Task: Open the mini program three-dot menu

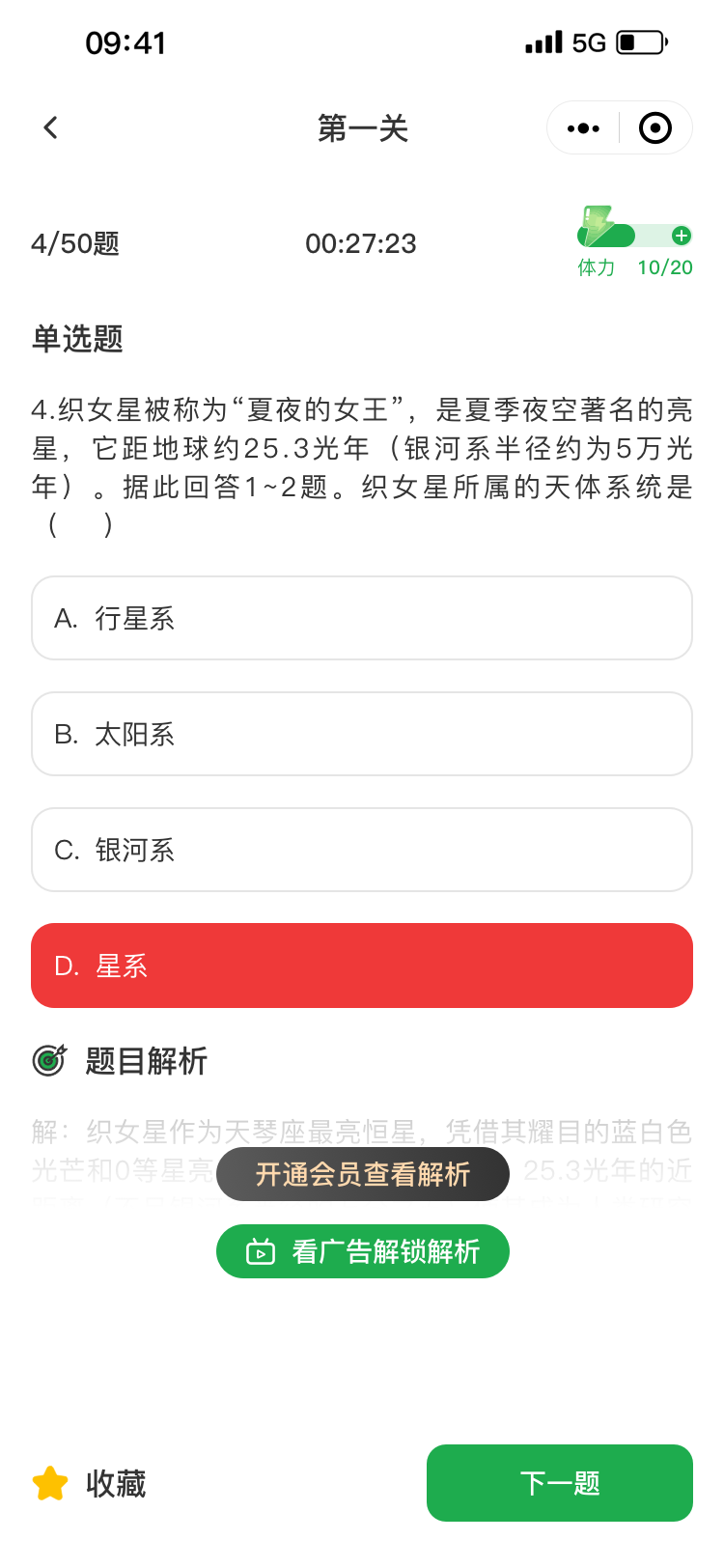Action: coord(583,128)
